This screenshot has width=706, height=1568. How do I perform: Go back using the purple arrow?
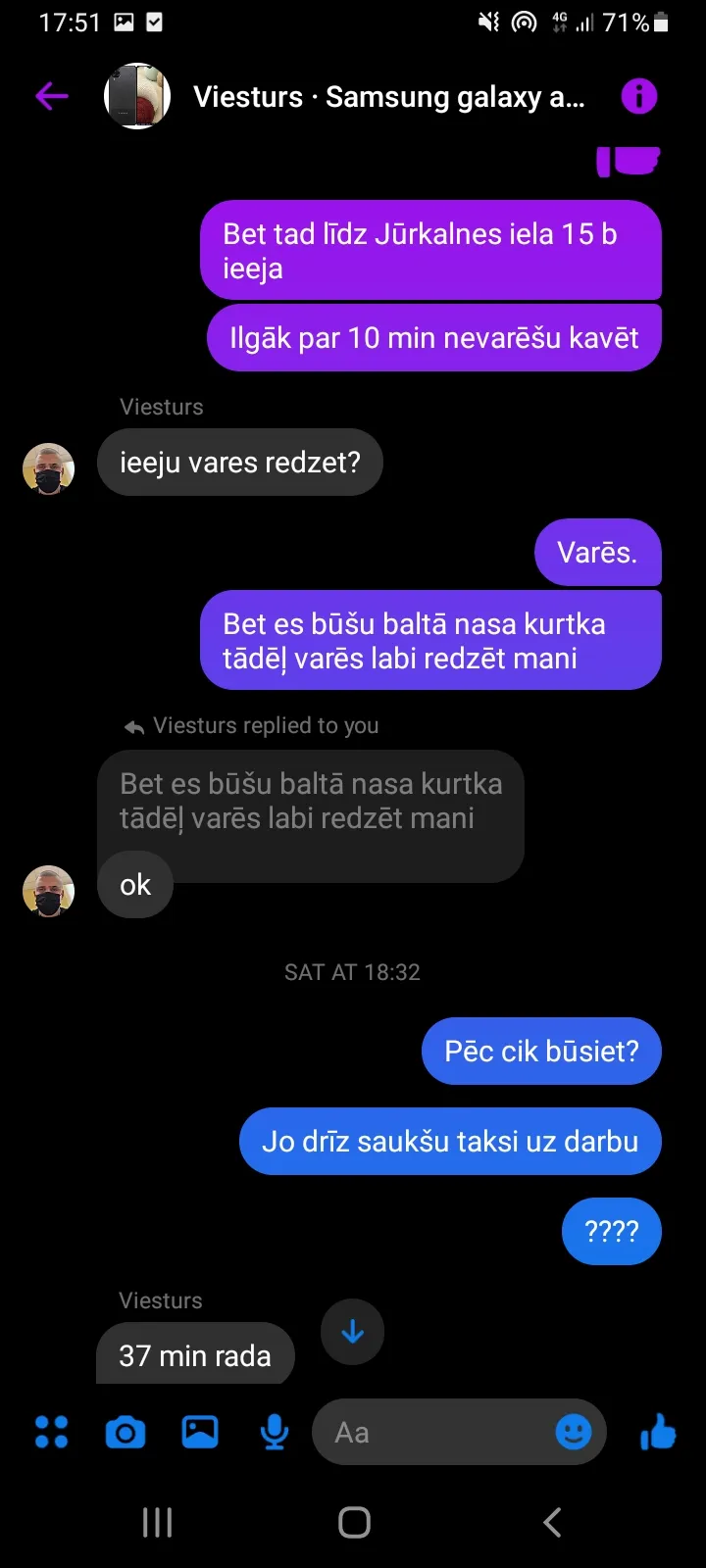[x=52, y=96]
